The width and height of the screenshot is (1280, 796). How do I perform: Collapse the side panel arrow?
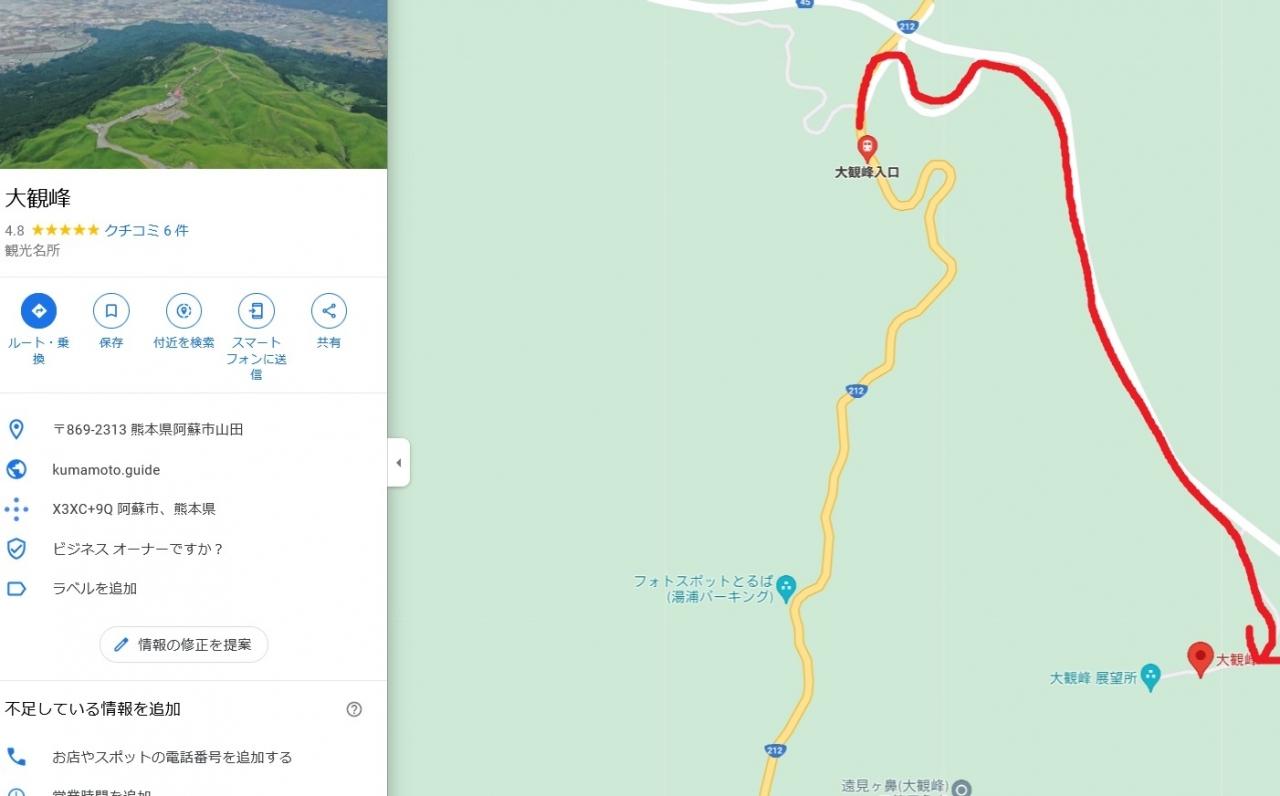(x=398, y=463)
